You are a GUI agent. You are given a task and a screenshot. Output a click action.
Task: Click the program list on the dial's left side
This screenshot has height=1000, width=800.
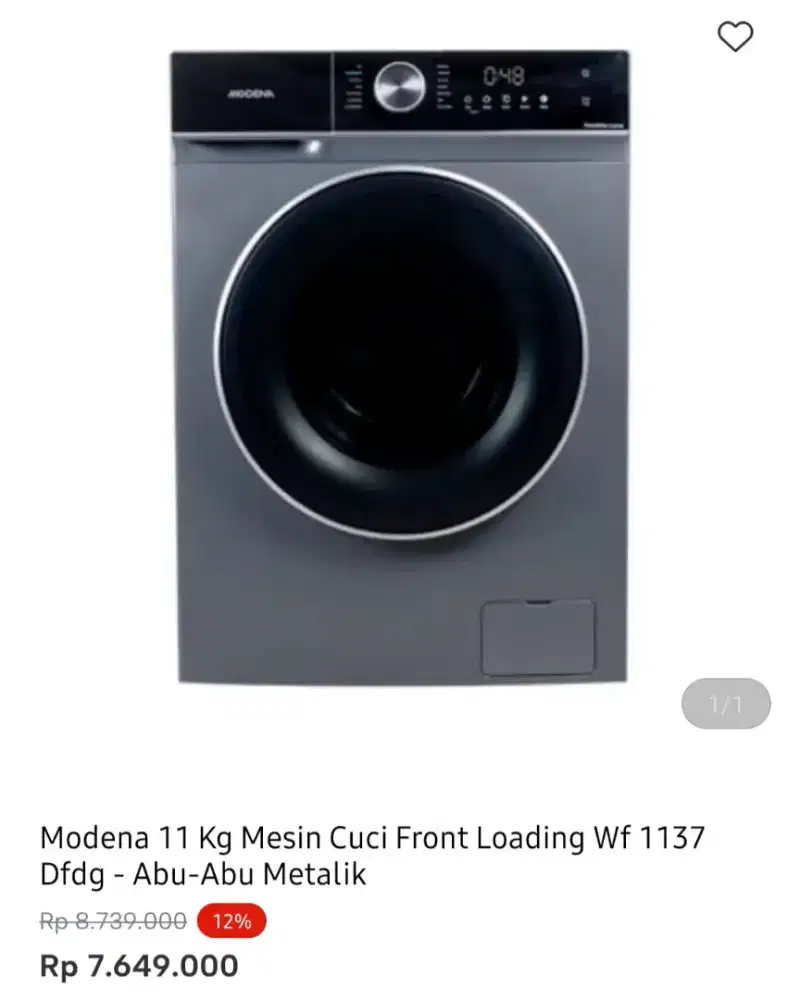coord(352,90)
